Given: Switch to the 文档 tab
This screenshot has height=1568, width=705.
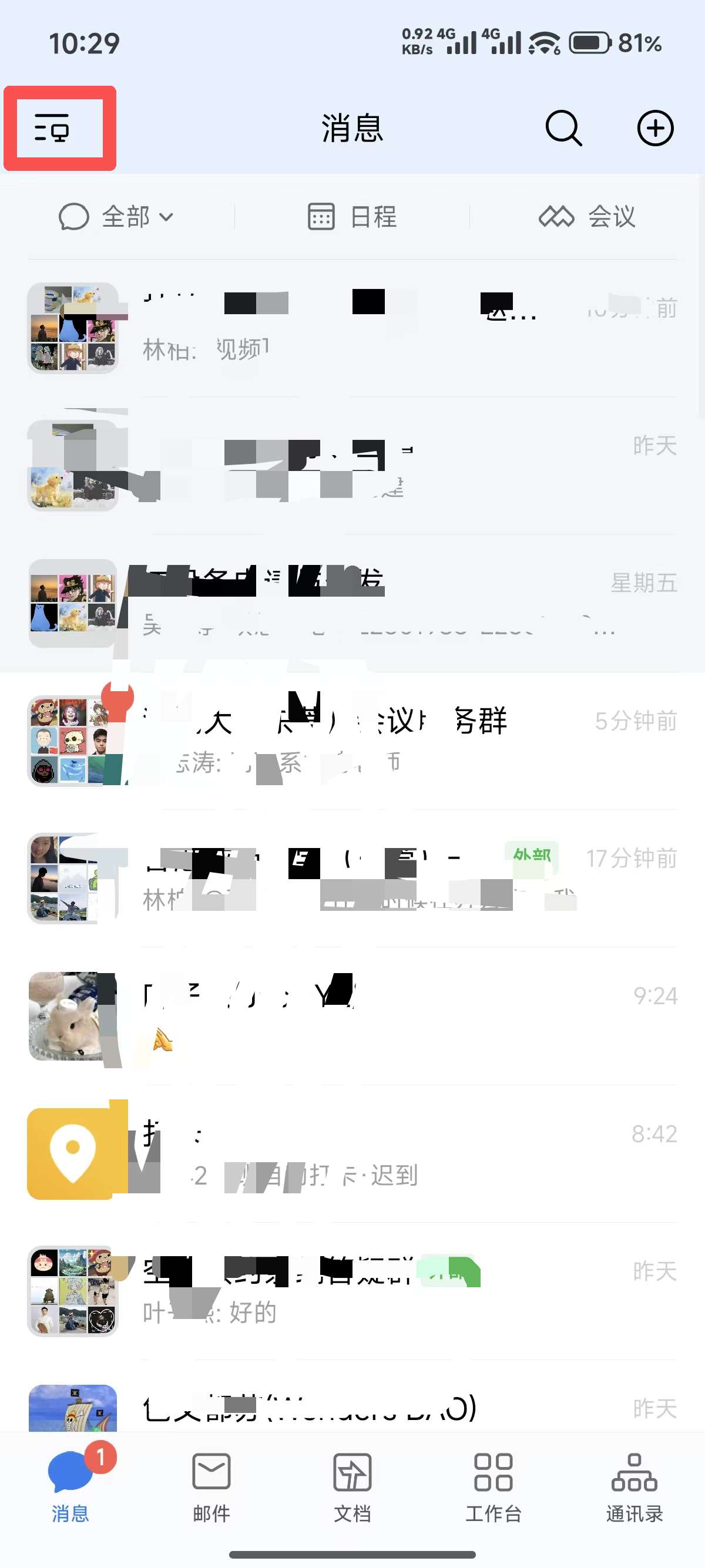Looking at the screenshot, I should click(x=352, y=1486).
